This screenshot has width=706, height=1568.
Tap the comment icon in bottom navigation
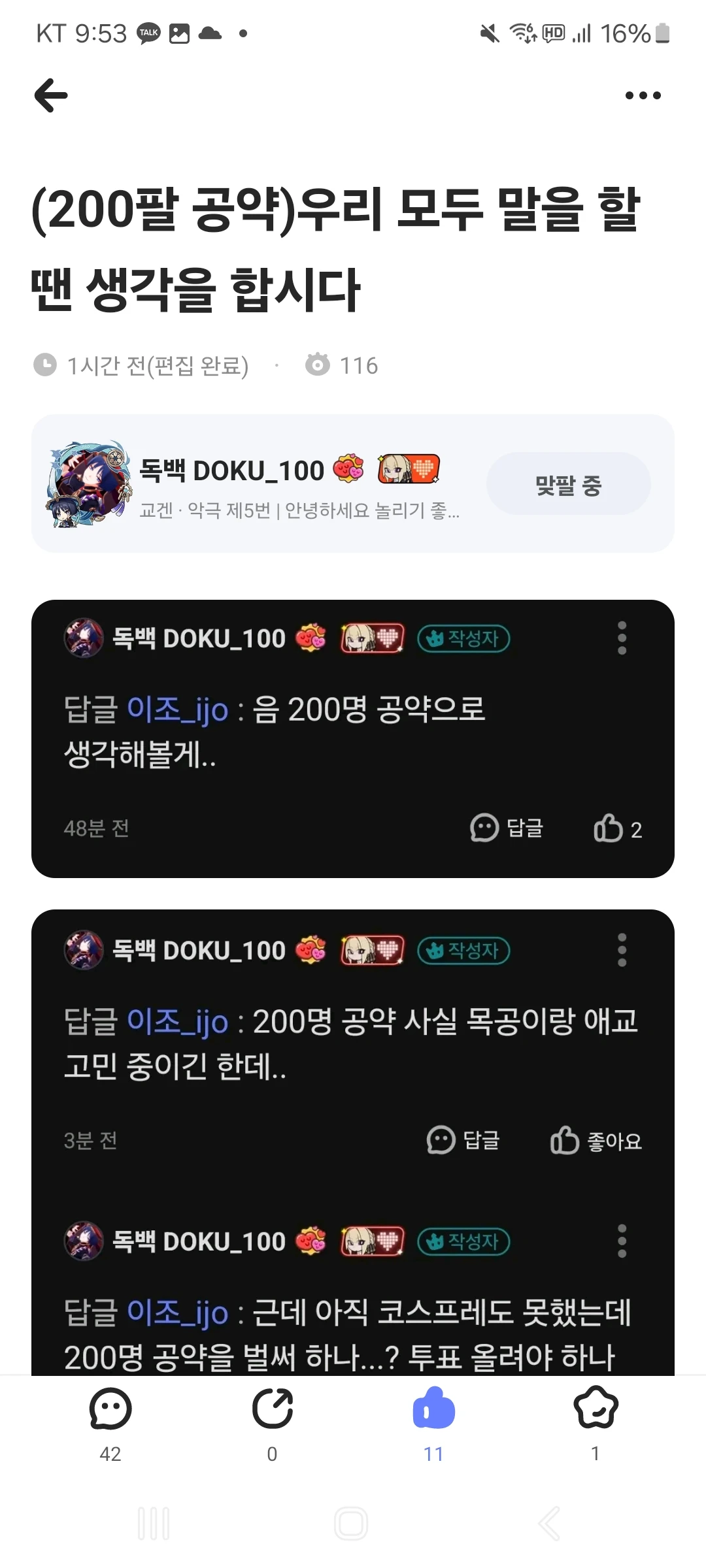tap(110, 1409)
